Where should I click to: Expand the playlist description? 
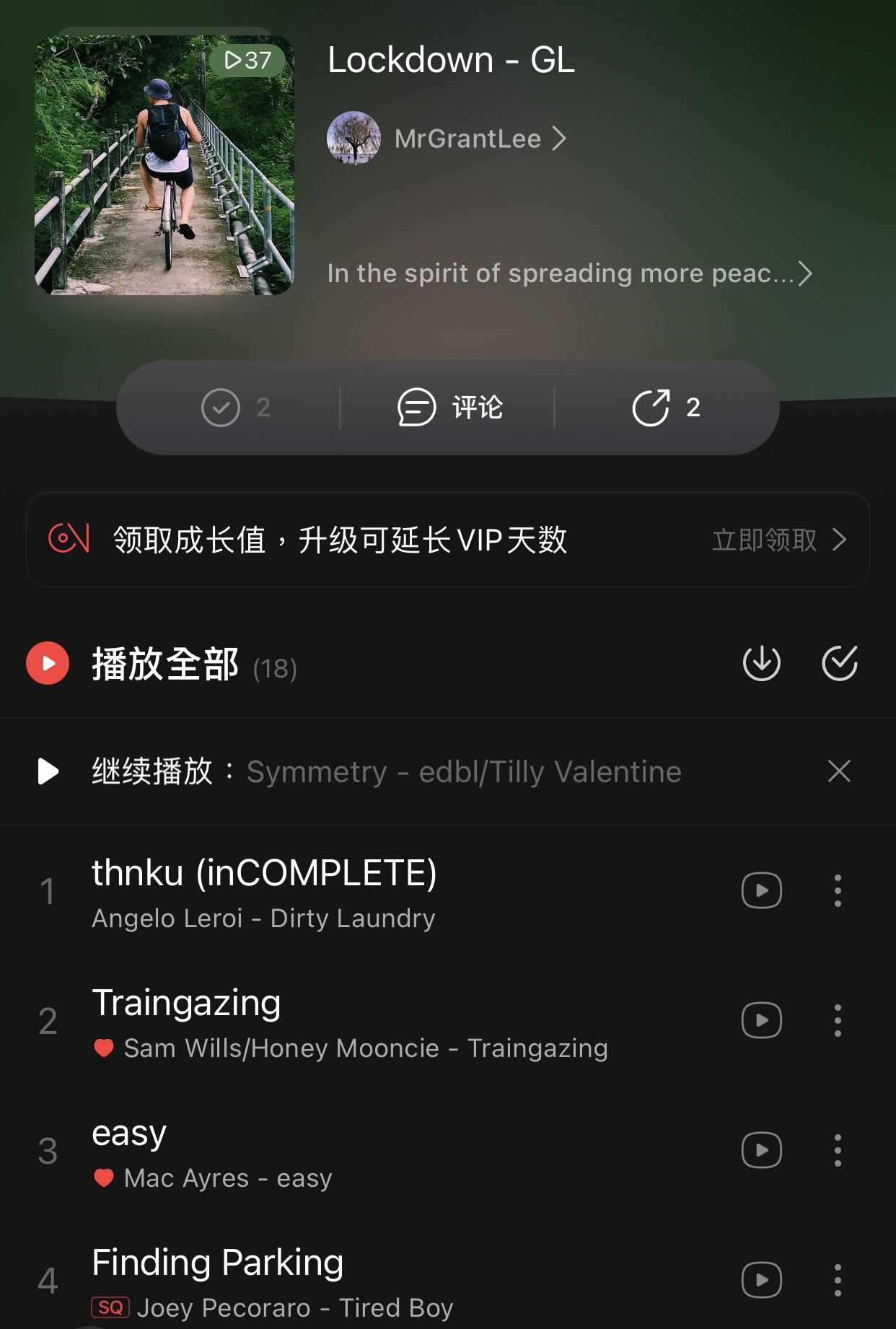pyautogui.click(x=569, y=273)
